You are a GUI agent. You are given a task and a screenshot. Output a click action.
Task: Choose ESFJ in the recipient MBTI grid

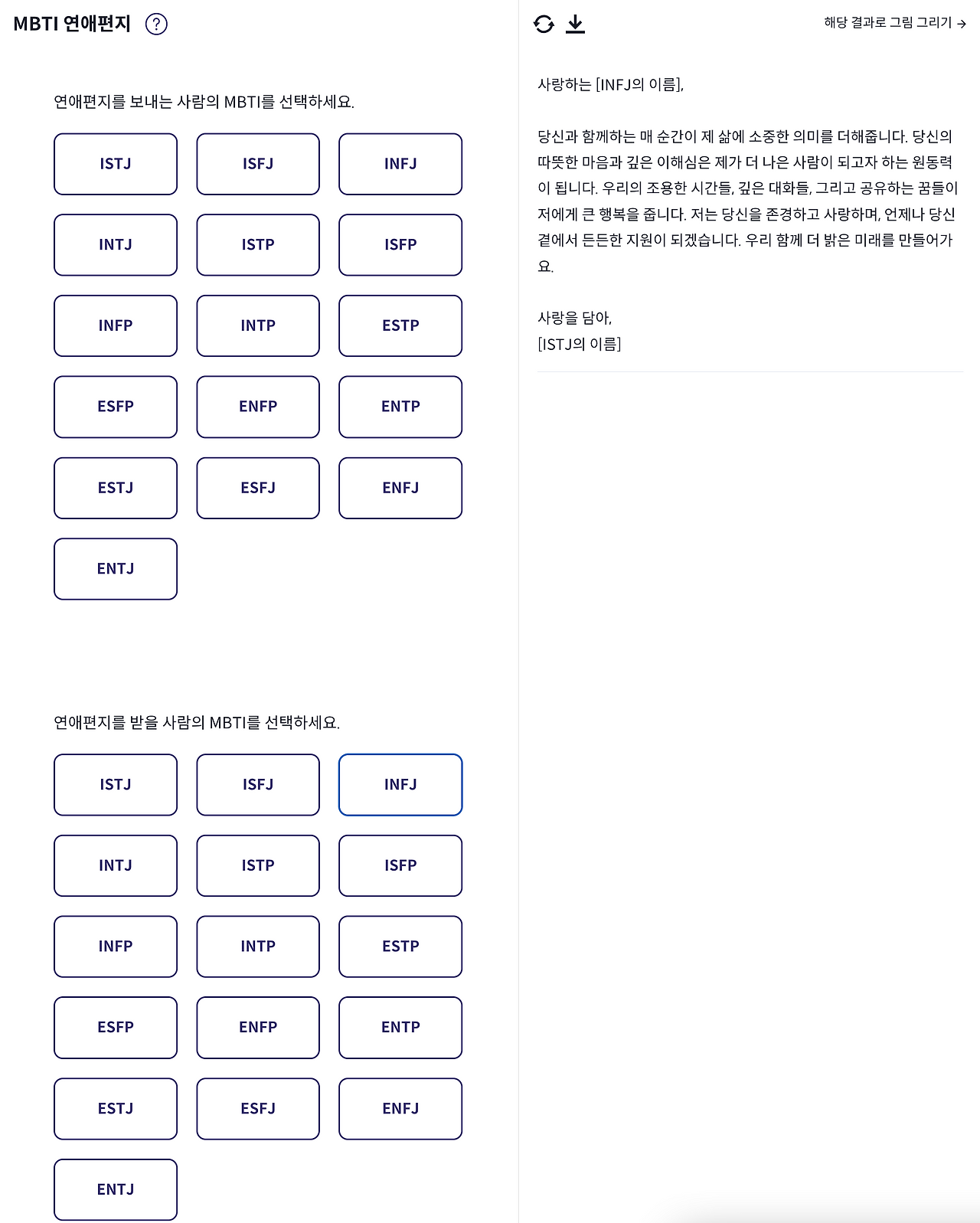click(257, 1108)
